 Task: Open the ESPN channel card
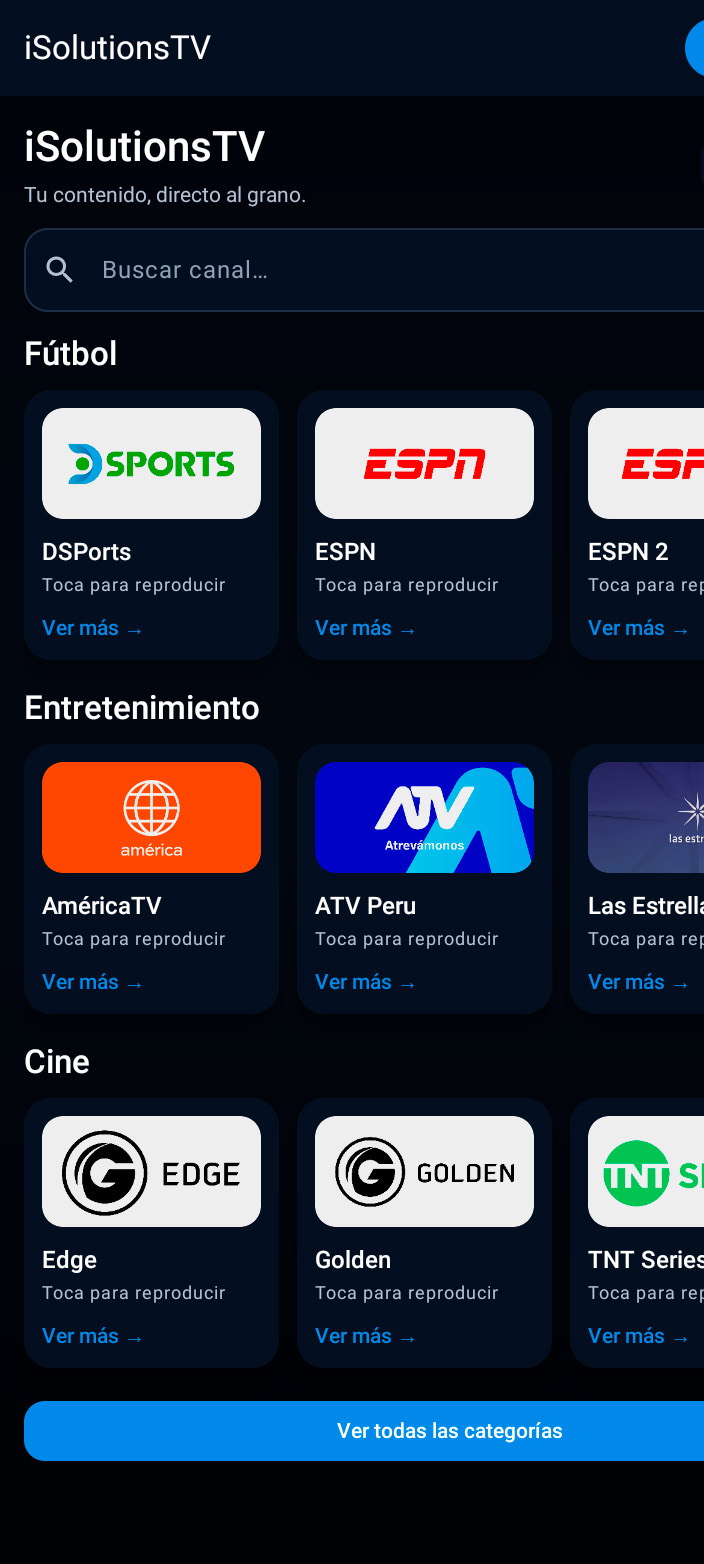click(424, 464)
